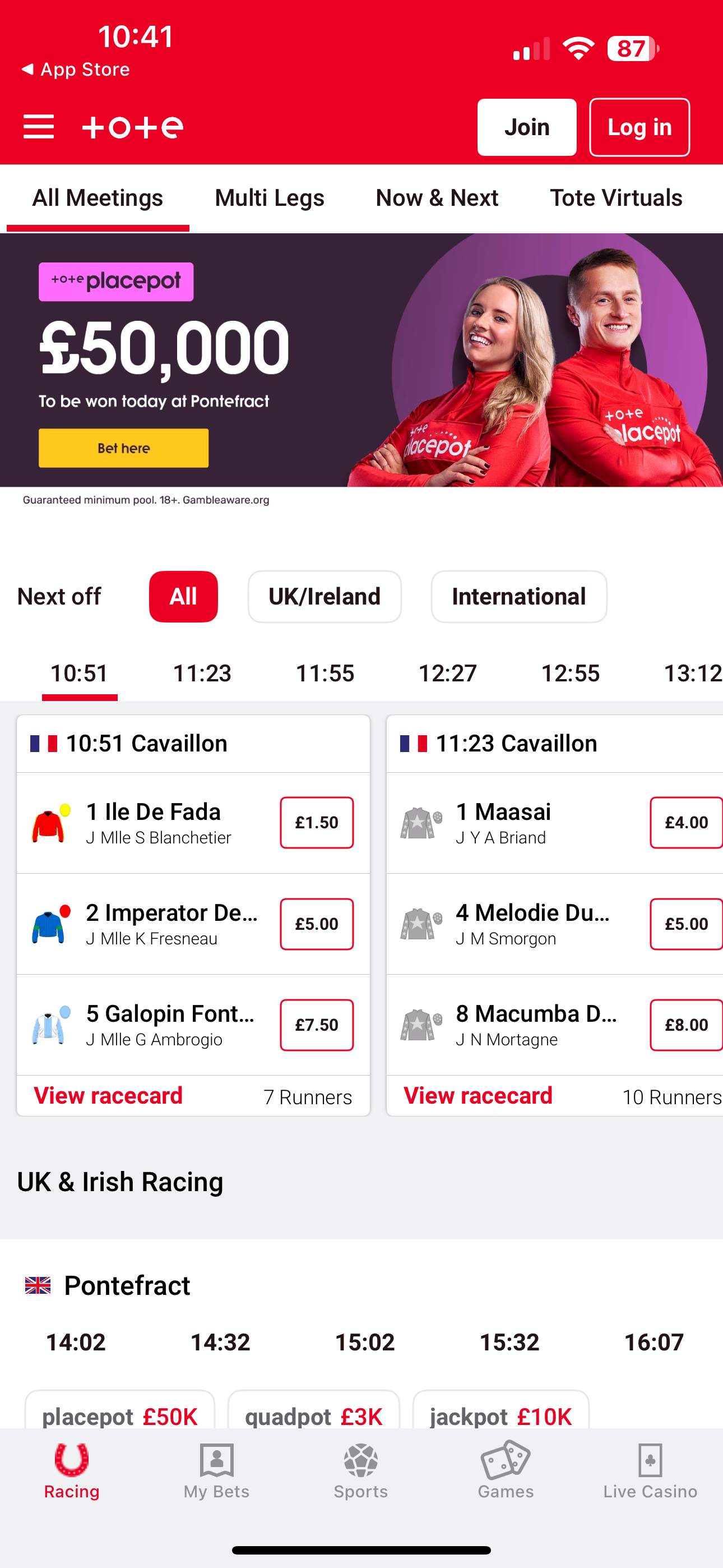The image size is (723, 1568).
Task: View racecard for 10:51 Cavaillon
Action: tap(108, 1096)
